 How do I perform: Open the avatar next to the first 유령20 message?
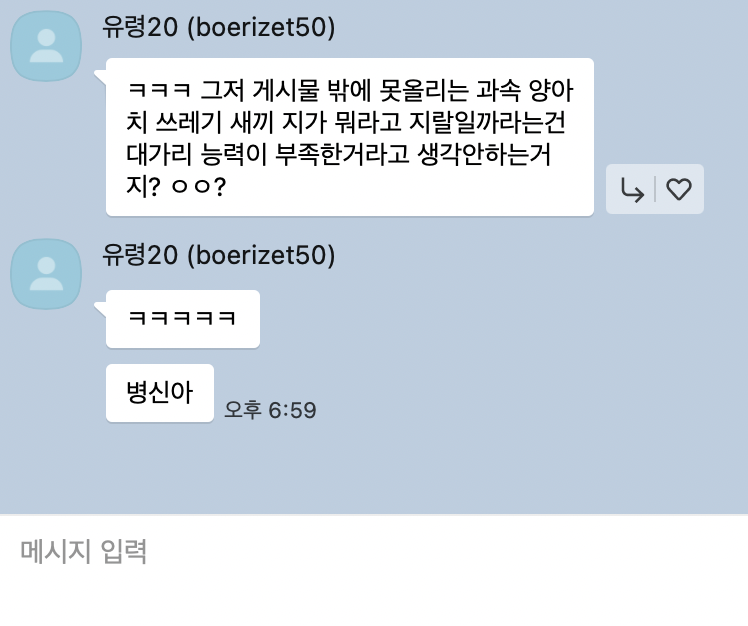tap(45, 46)
